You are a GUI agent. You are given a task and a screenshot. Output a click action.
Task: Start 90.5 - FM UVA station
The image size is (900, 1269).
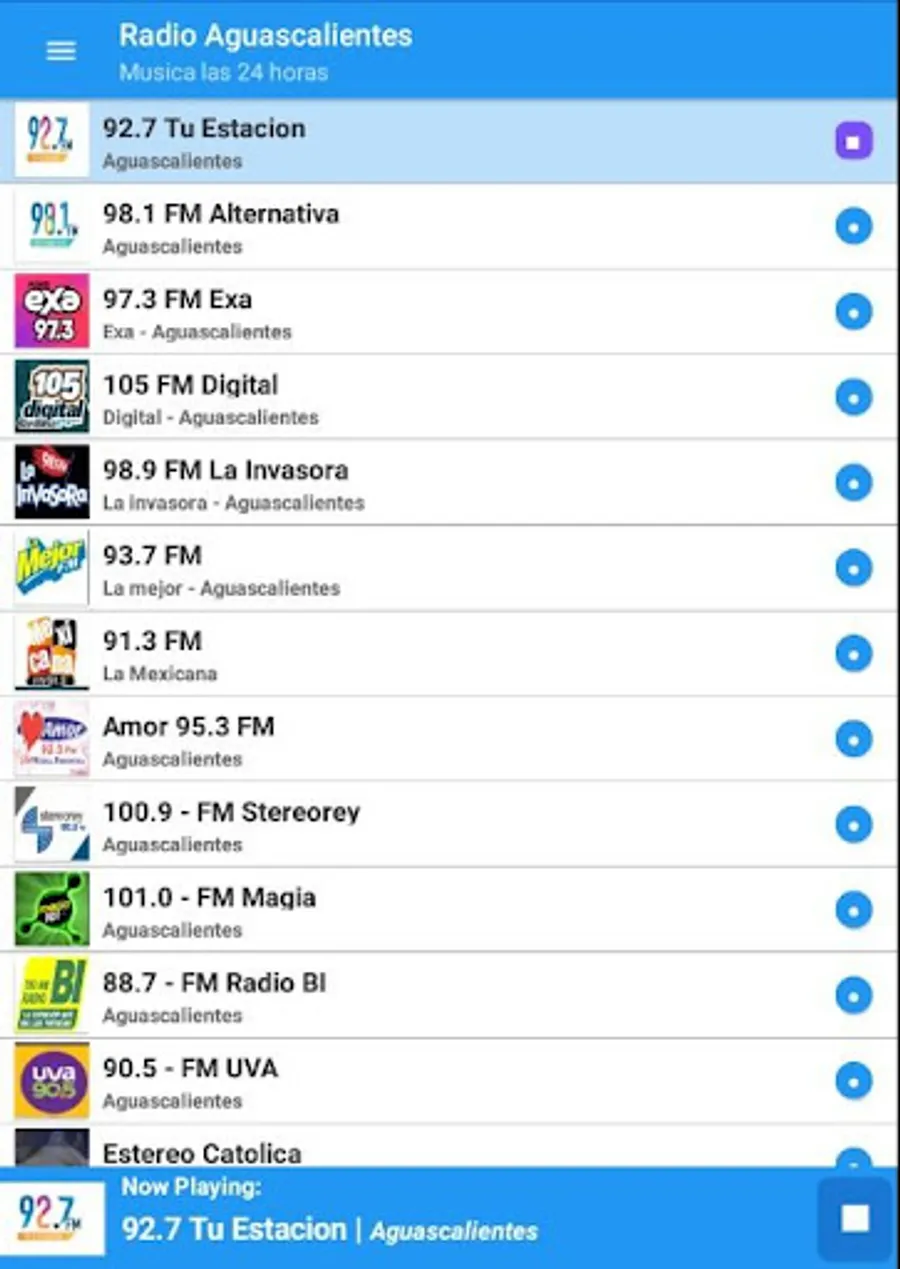pyautogui.click(x=853, y=1082)
